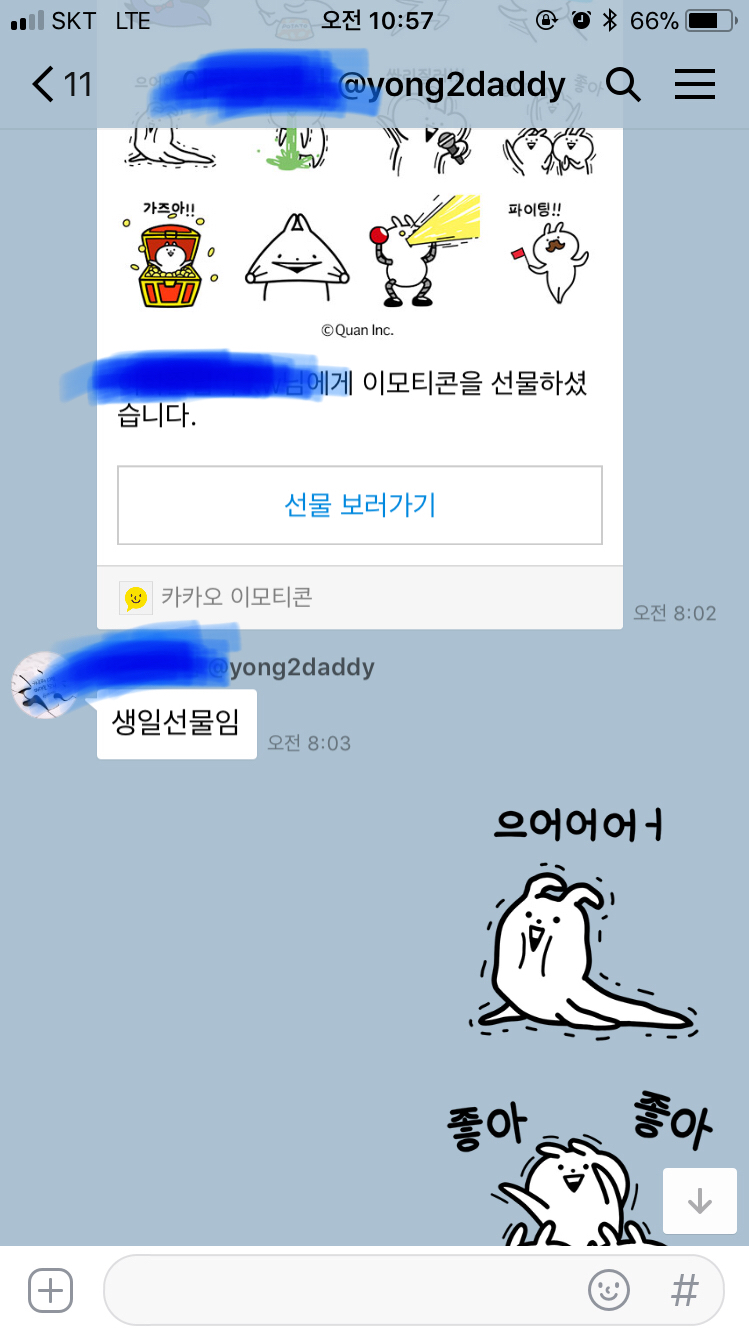Image resolution: width=749 pixels, height=1334 pixels.
Task: Open the emoticon picker
Action: 609,1290
